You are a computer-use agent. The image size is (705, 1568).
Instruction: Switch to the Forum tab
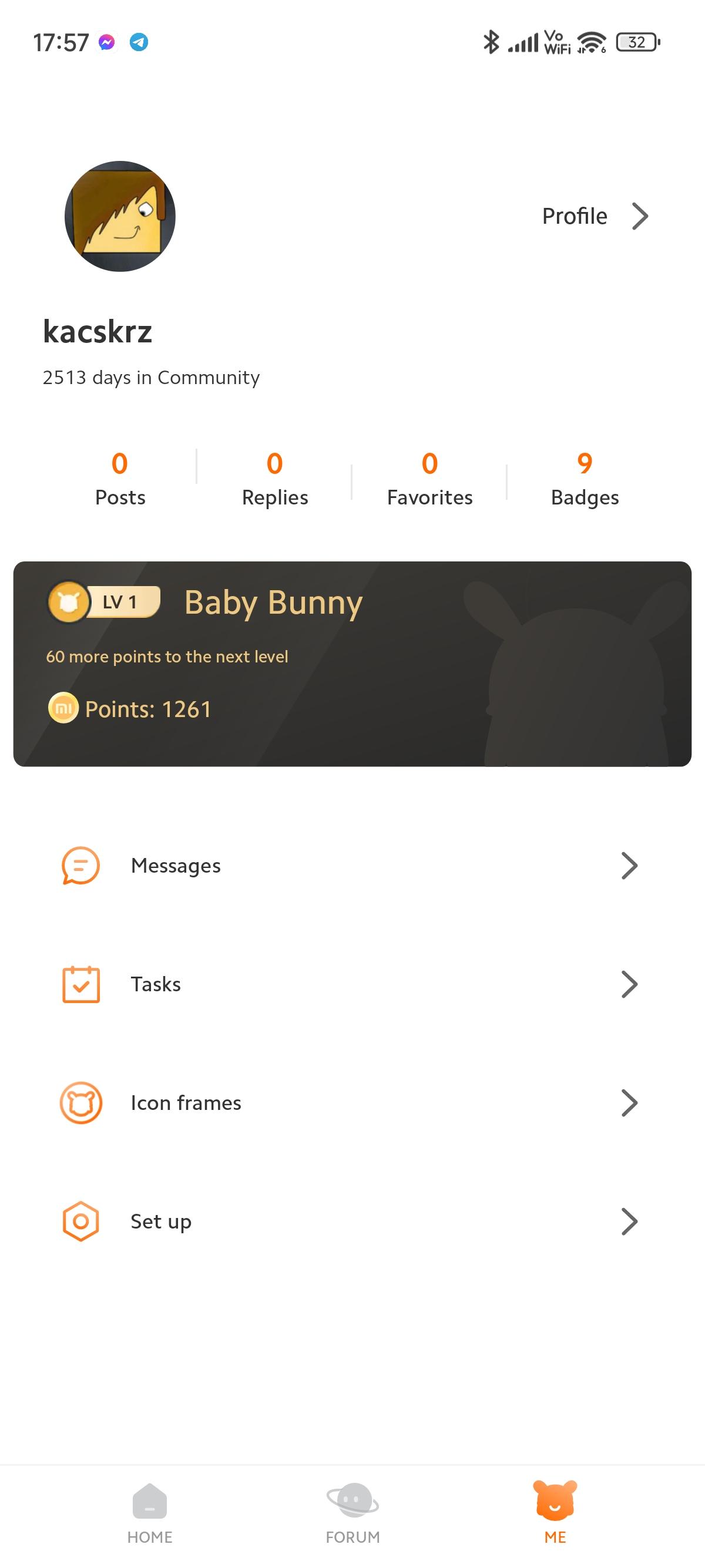352,1513
